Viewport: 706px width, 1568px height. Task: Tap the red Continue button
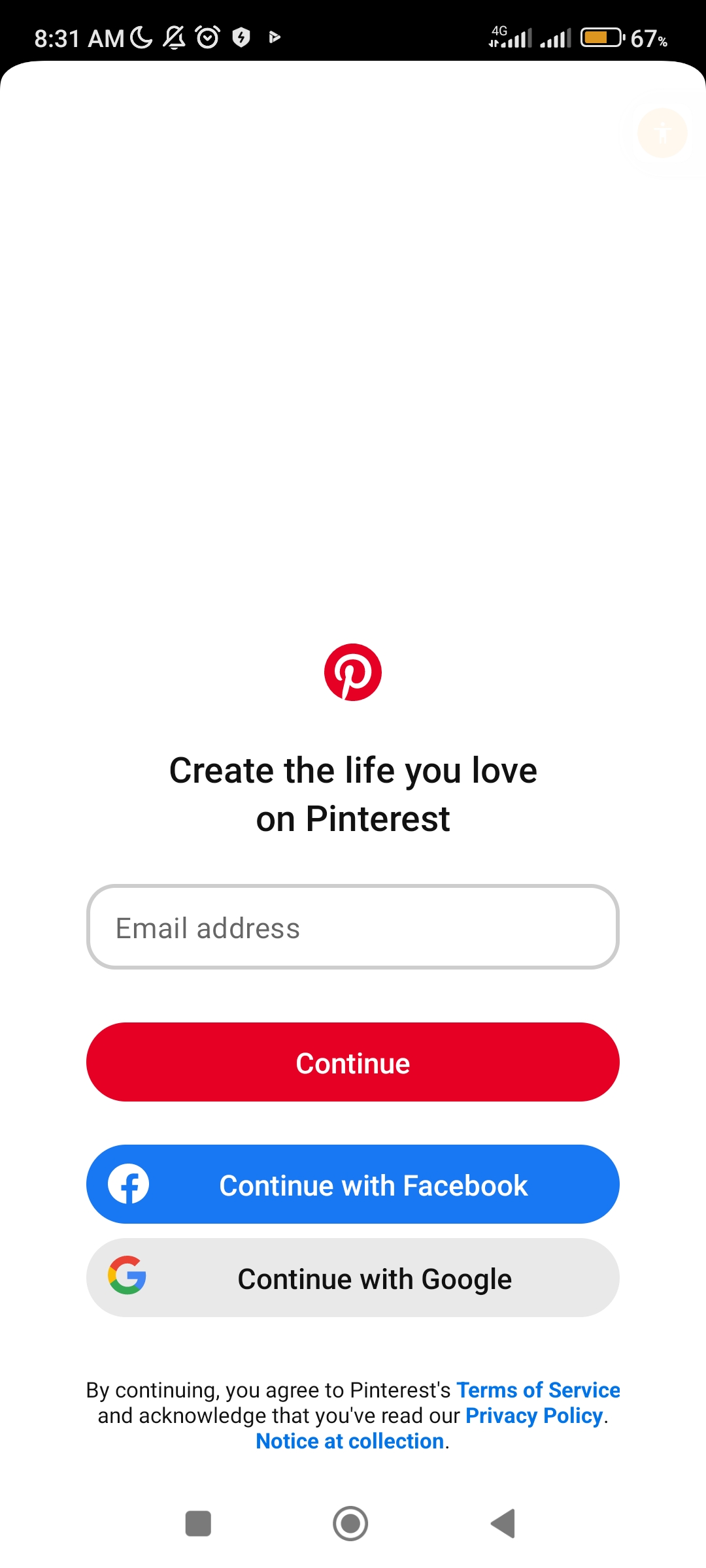point(353,1062)
